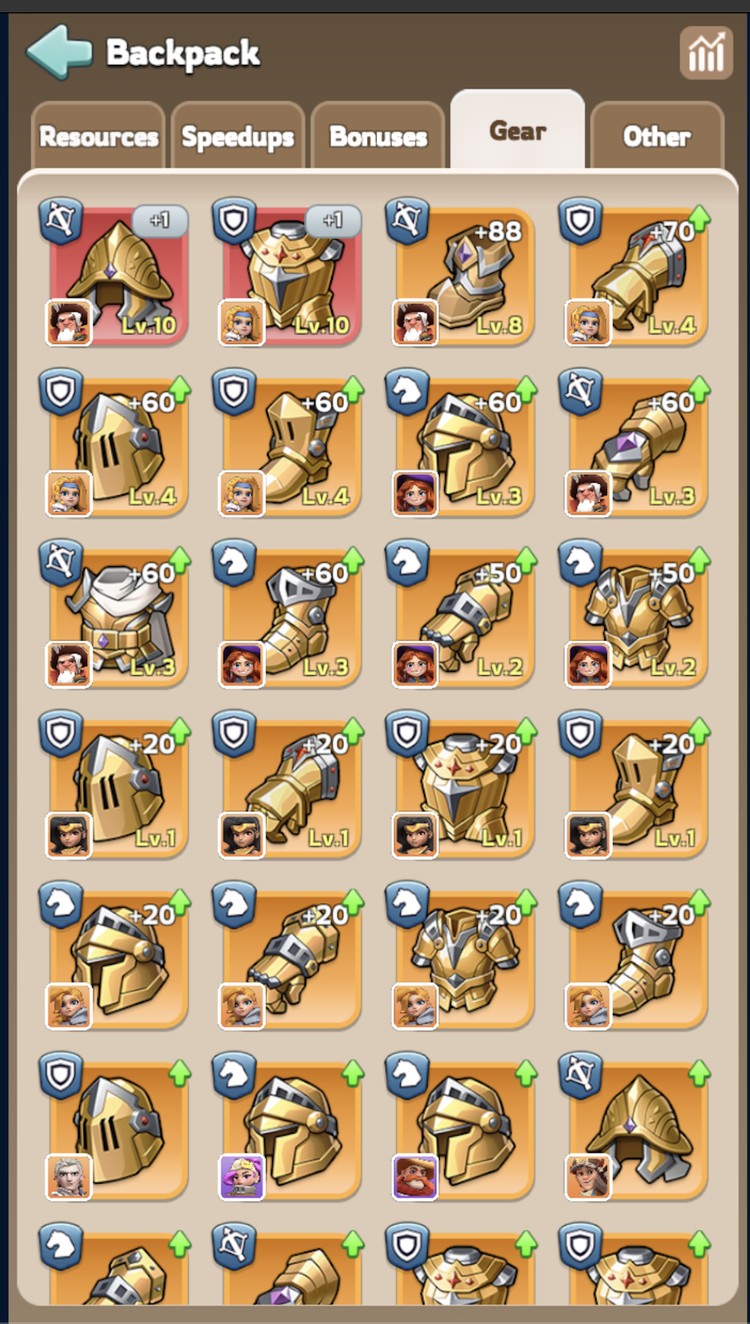Image resolution: width=750 pixels, height=1324 pixels.
Task: Open the +88 Lv.8 archer boot
Action: pyautogui.click(x=463, y=273)
